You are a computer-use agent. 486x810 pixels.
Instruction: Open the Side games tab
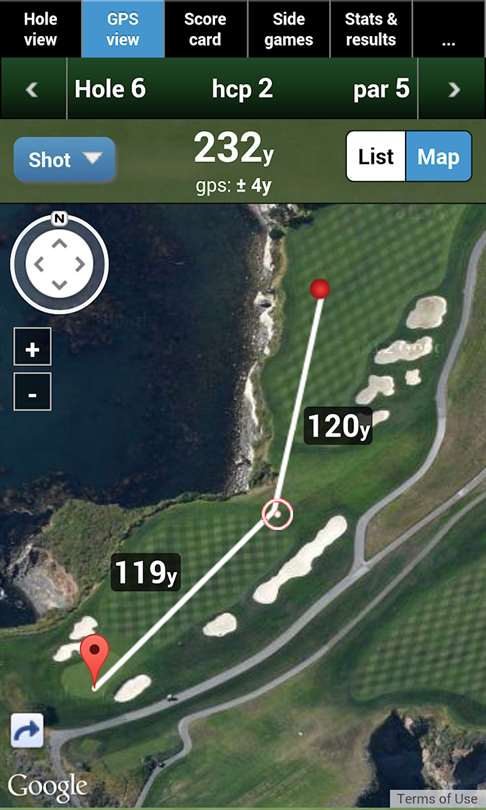pos(289,29)
